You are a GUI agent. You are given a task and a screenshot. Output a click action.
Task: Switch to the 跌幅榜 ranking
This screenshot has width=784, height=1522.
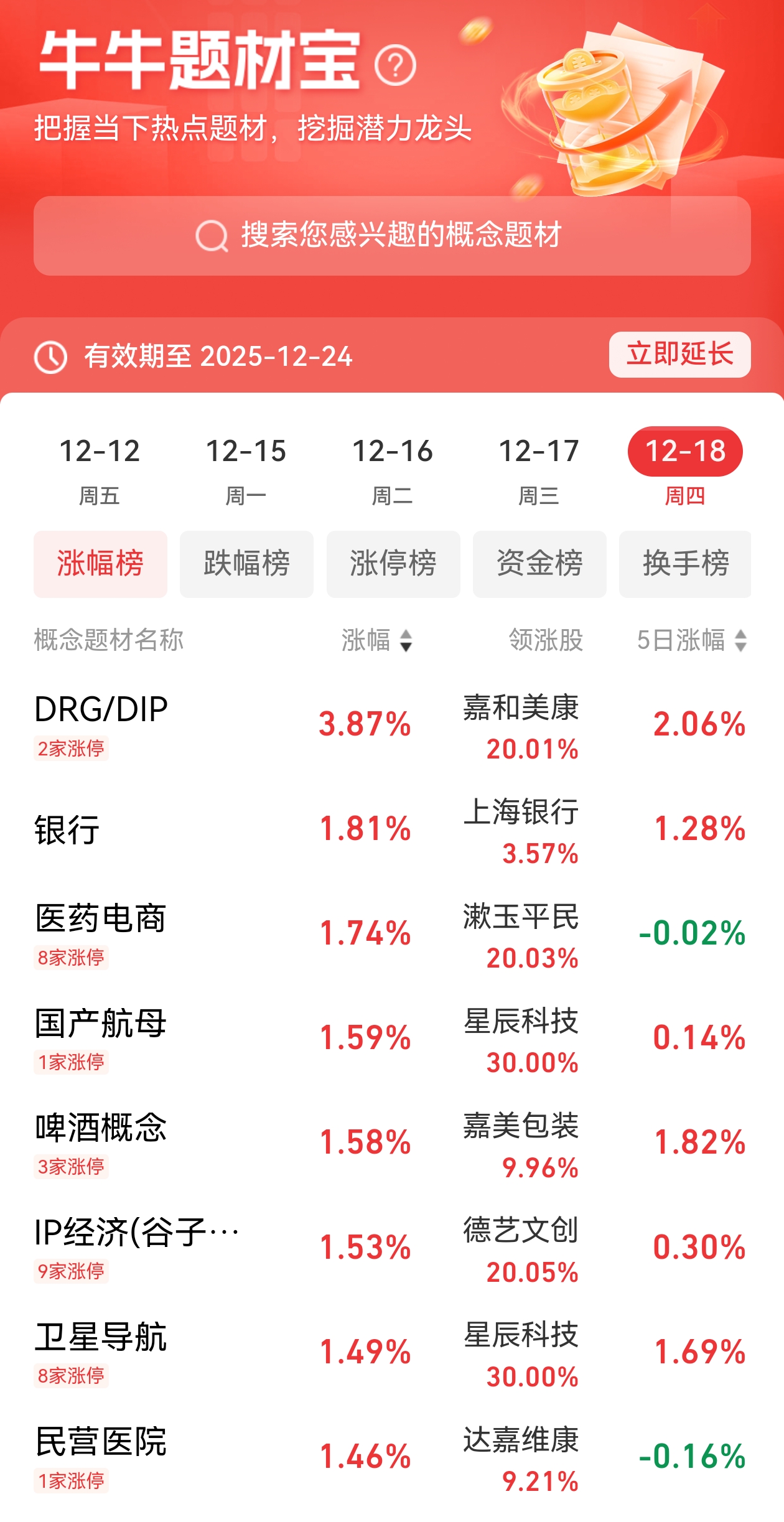tap(246, 564)
